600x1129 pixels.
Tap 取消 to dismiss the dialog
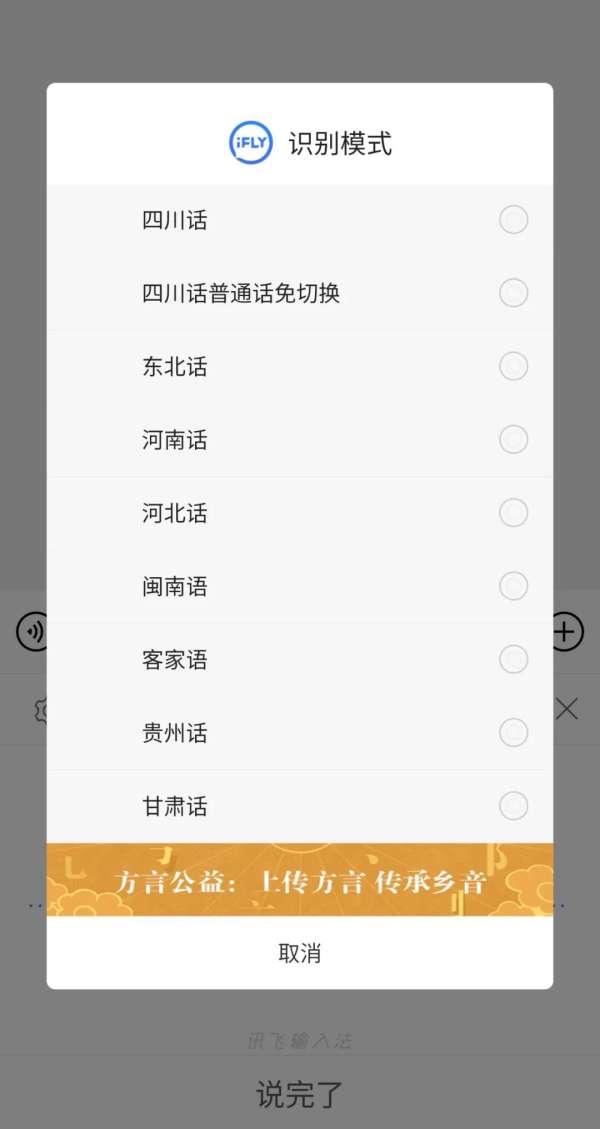click(x=300, y=953)
